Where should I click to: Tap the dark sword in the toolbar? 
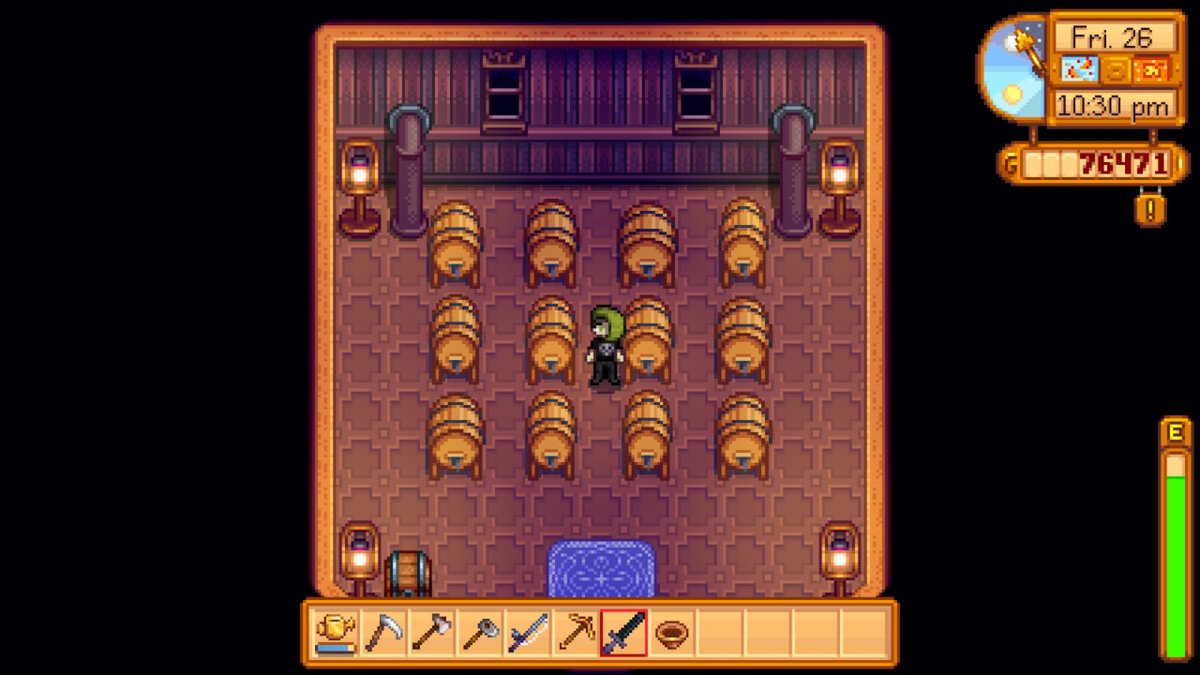click(x=623, y=632)
